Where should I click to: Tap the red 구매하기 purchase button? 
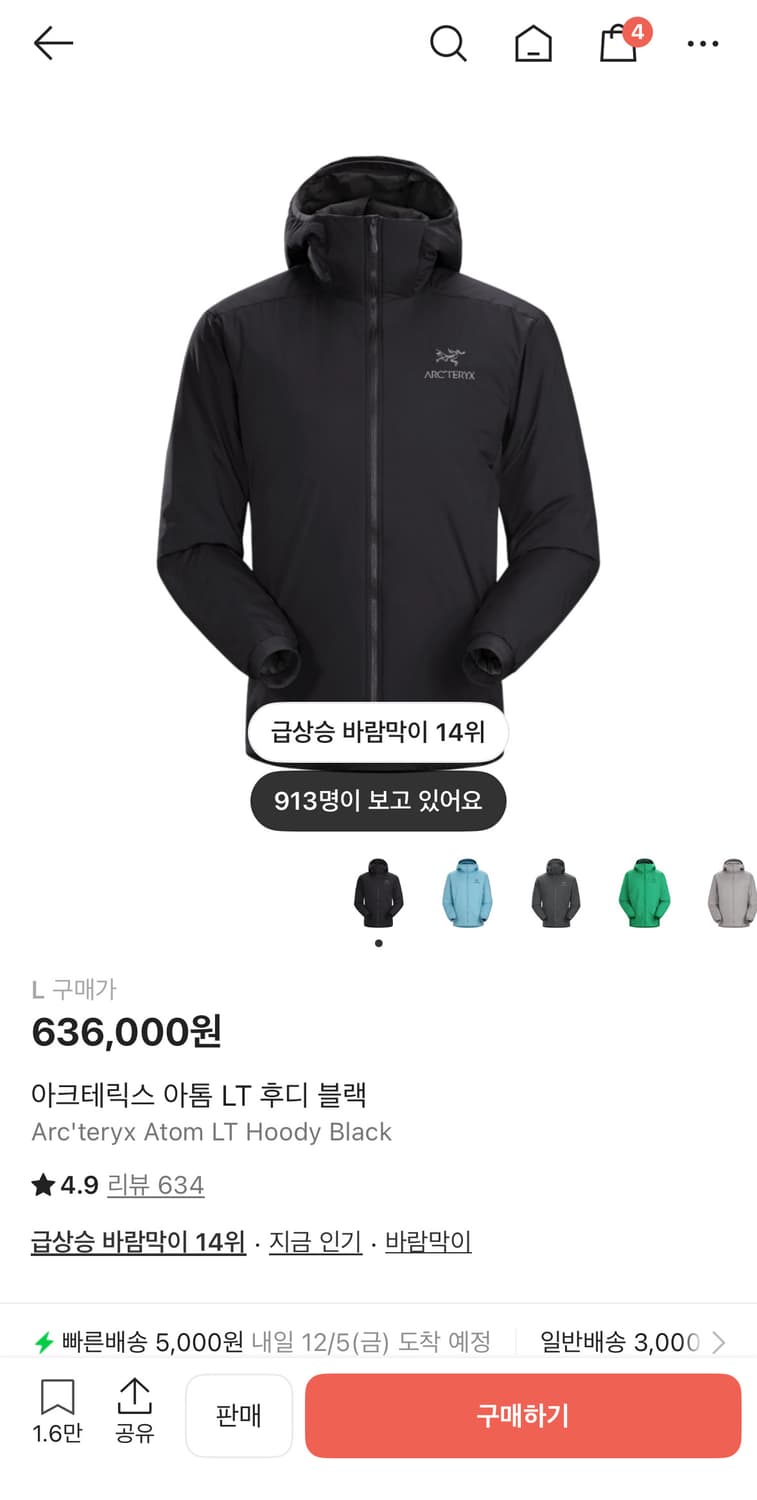coord(523,1416)
